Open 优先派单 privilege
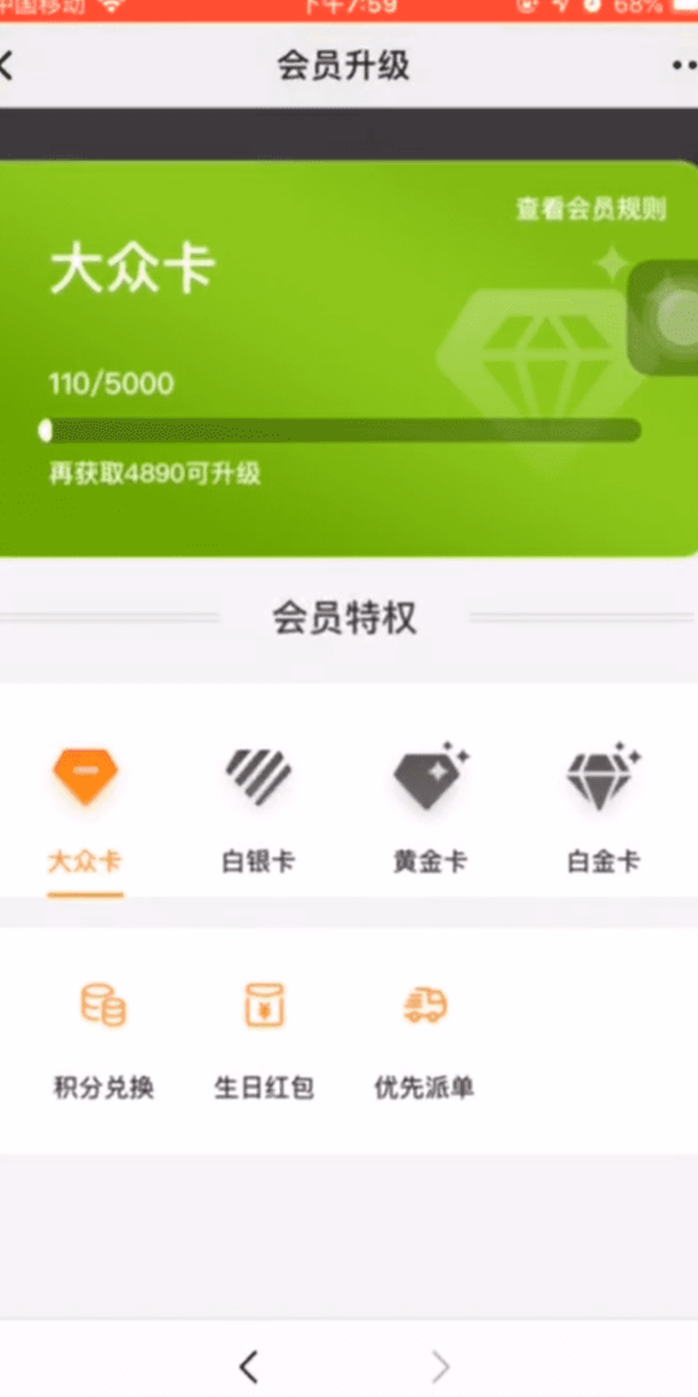698x1397 pixels. (424, 1040)
